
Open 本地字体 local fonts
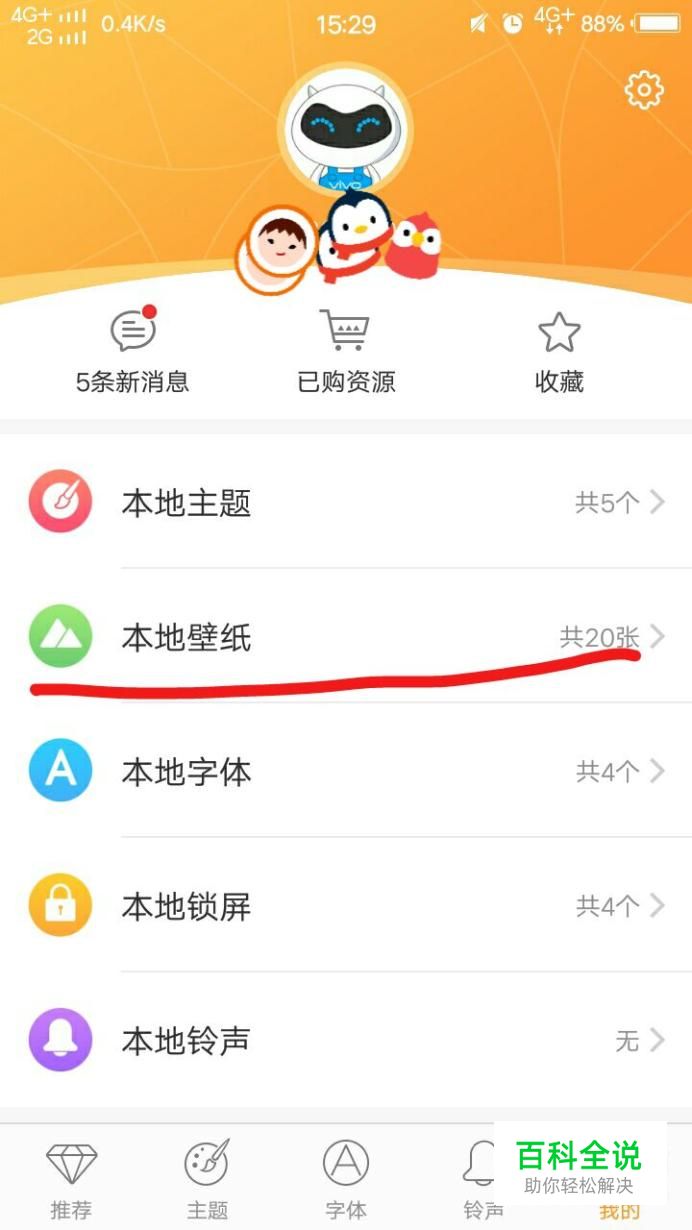[346, 771]
